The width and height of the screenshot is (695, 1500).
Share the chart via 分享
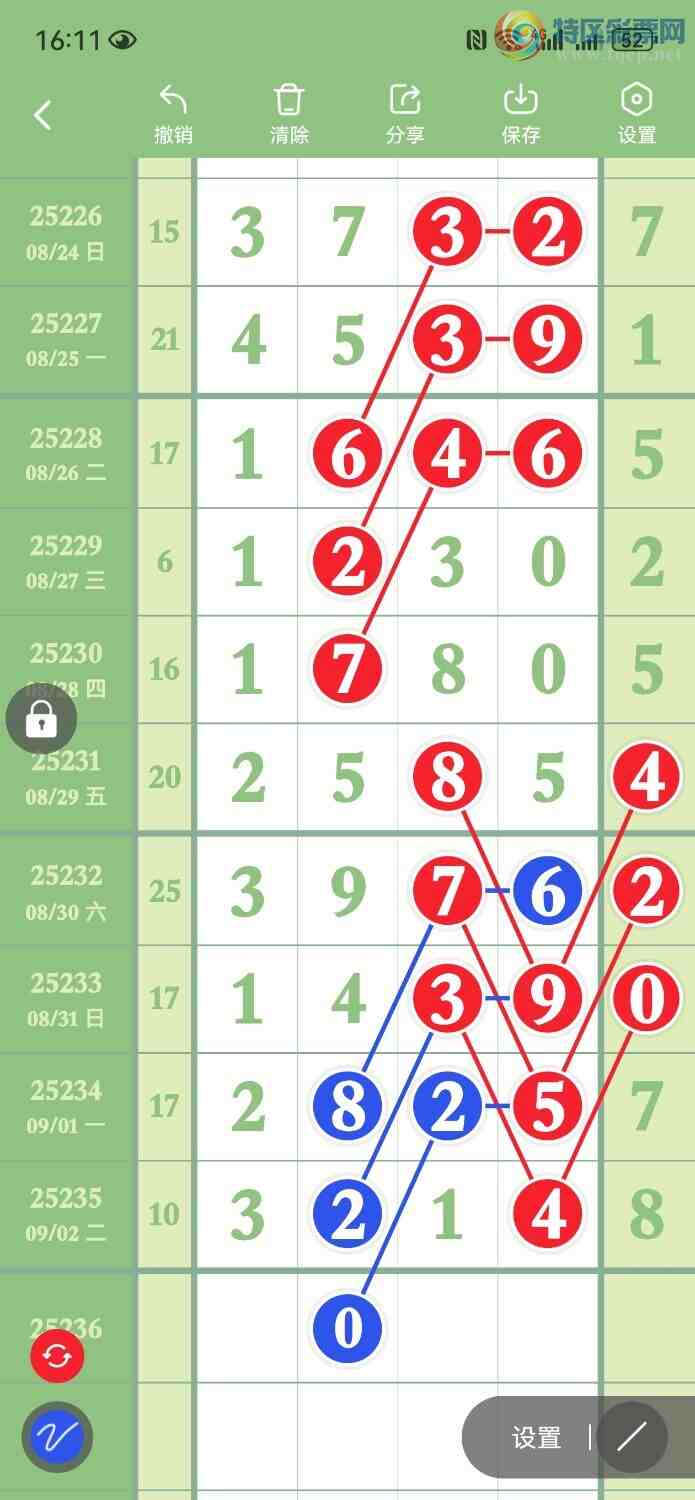(405, 115)
